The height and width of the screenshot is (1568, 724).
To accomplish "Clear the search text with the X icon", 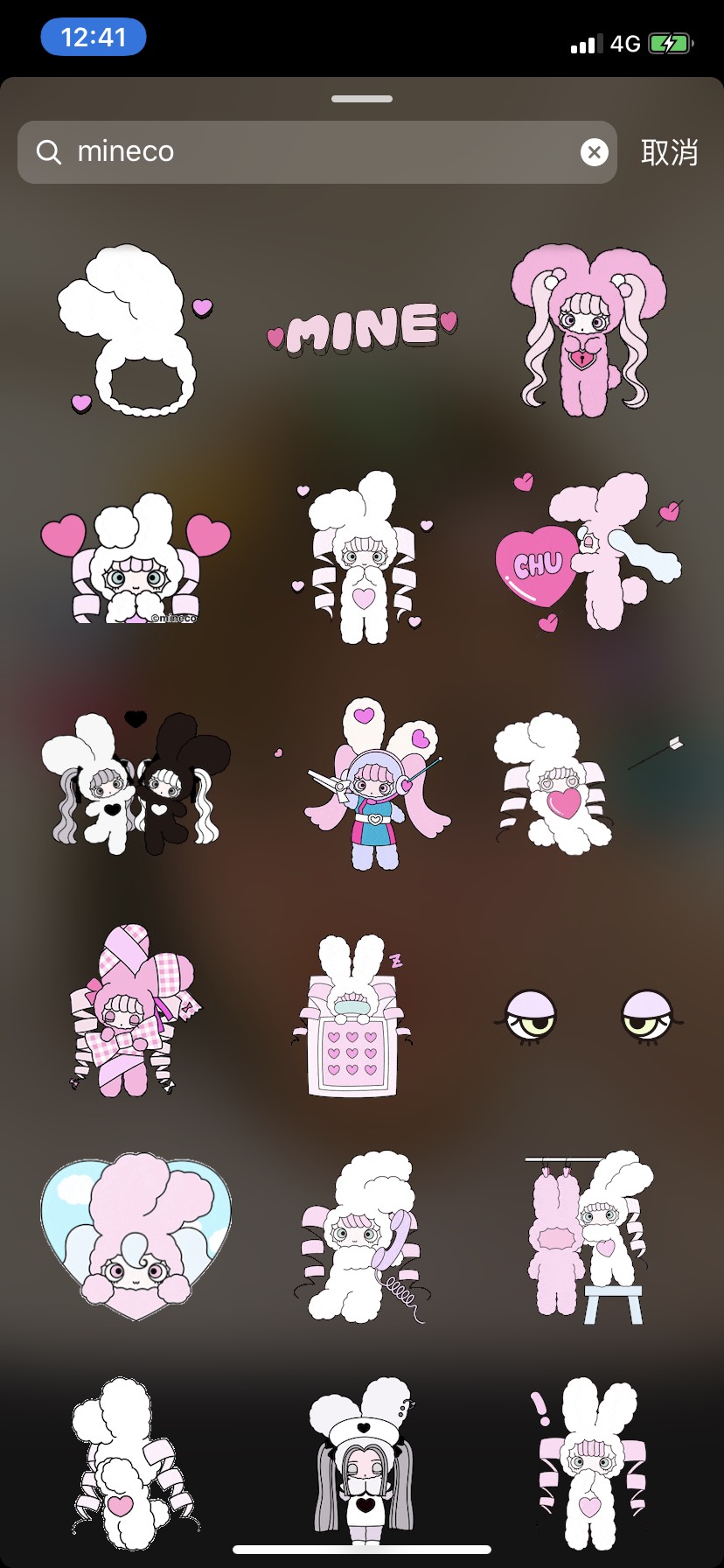I will point(595,152).
